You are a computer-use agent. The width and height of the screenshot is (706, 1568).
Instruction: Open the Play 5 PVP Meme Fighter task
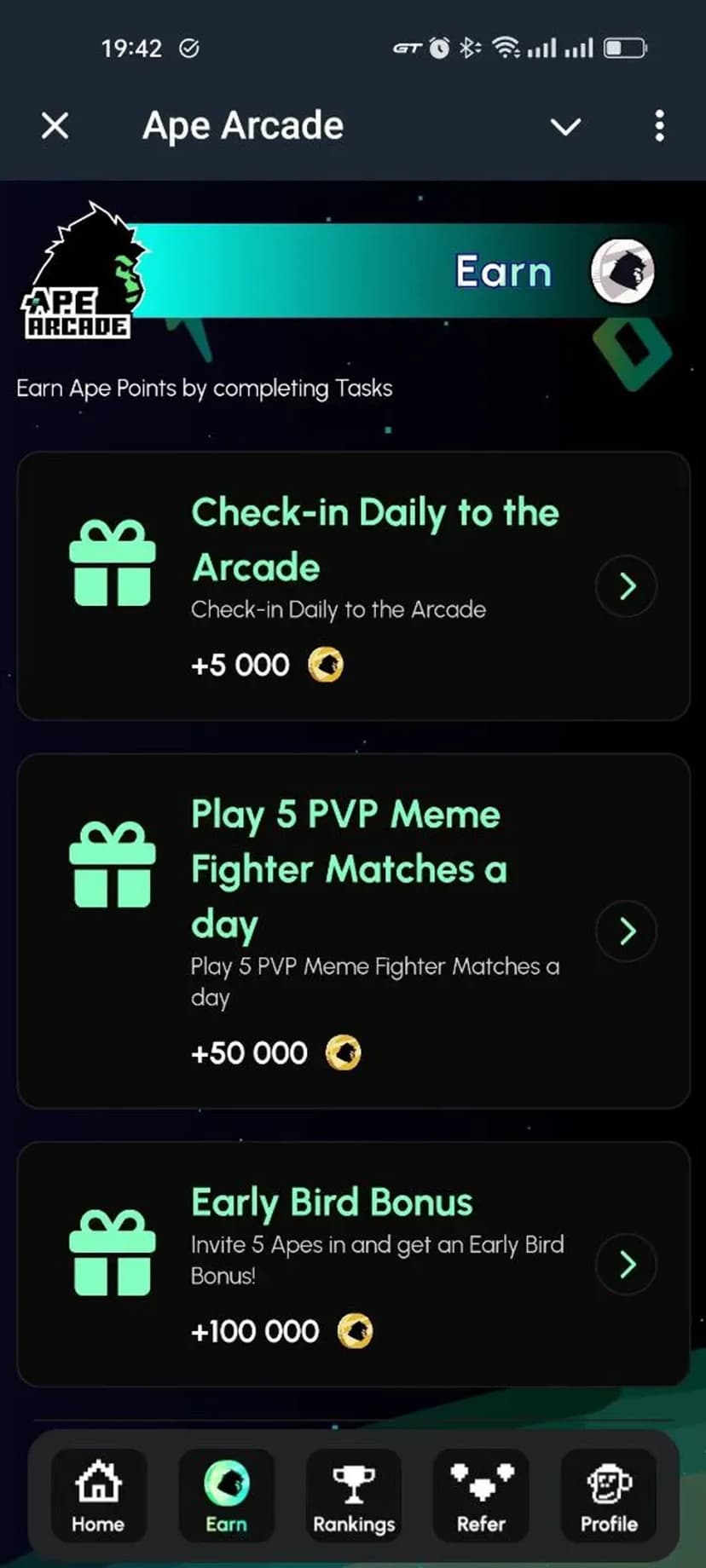(x=626, y=931)
